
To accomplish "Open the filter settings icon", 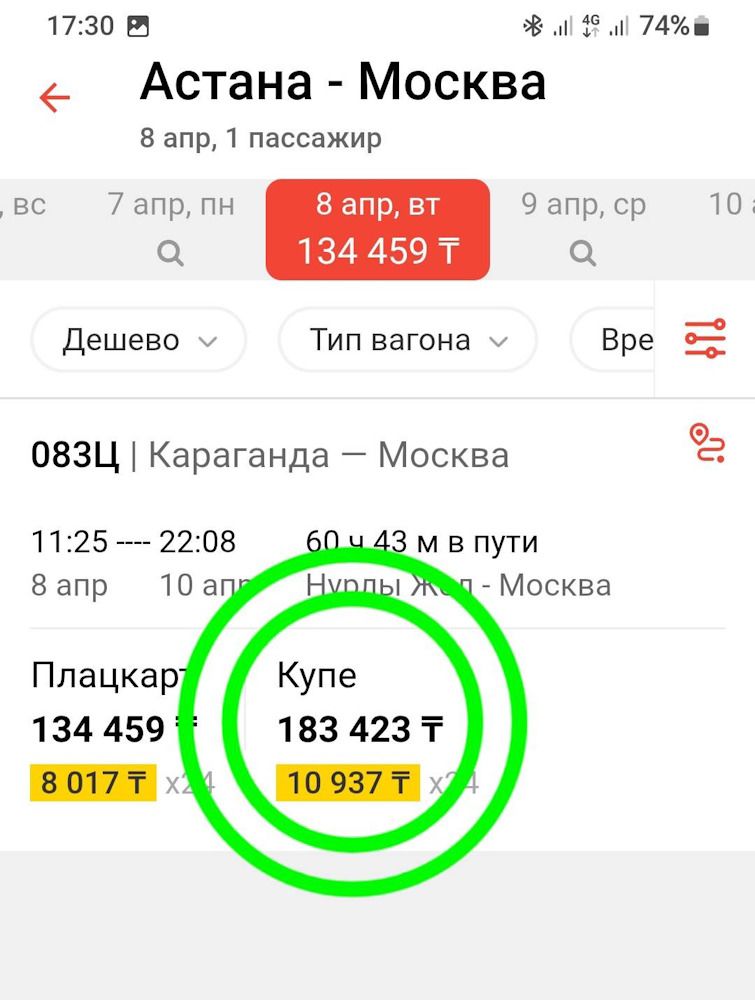I will coord(705,339).
